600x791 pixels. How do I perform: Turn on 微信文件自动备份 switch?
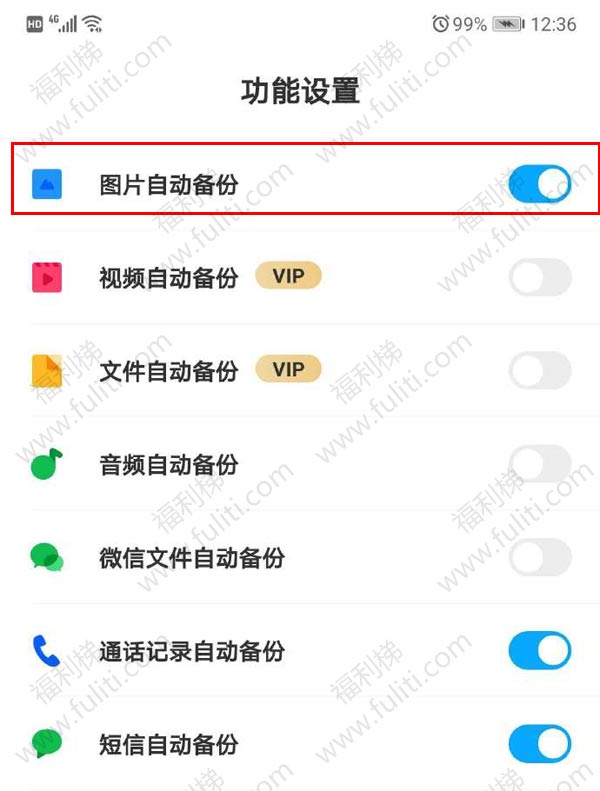[x=540, y=557]
